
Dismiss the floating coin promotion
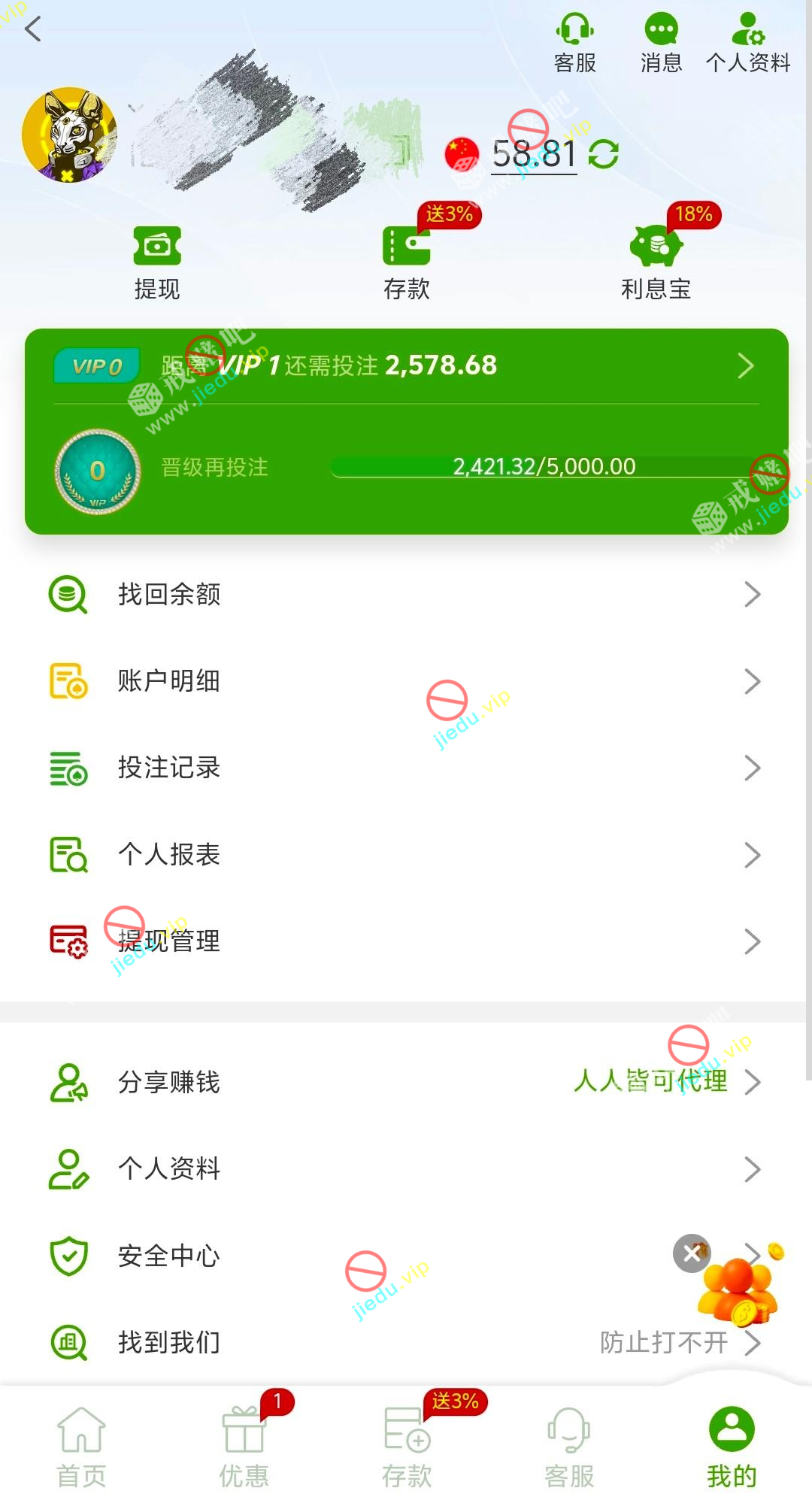point(692,1253)
